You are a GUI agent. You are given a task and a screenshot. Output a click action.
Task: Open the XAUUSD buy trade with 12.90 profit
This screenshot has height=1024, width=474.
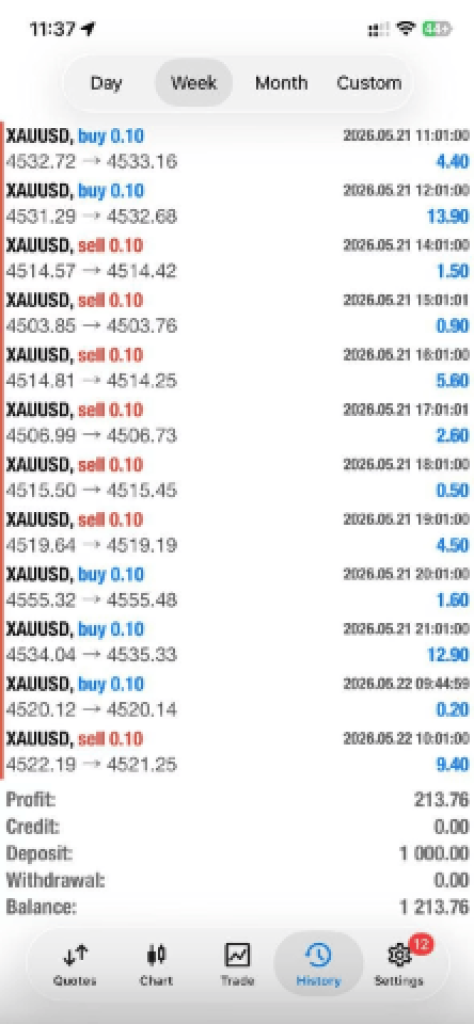237,643
